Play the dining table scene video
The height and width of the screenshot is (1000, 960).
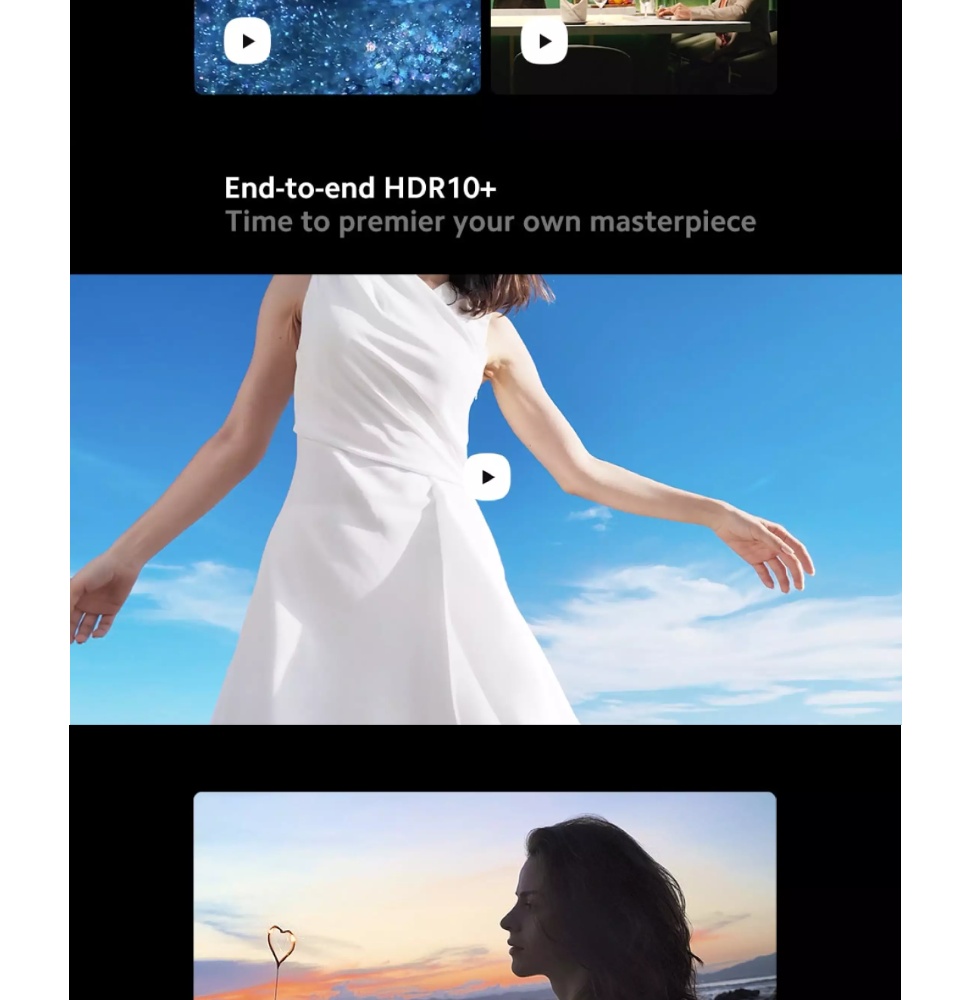coord(544,41)
